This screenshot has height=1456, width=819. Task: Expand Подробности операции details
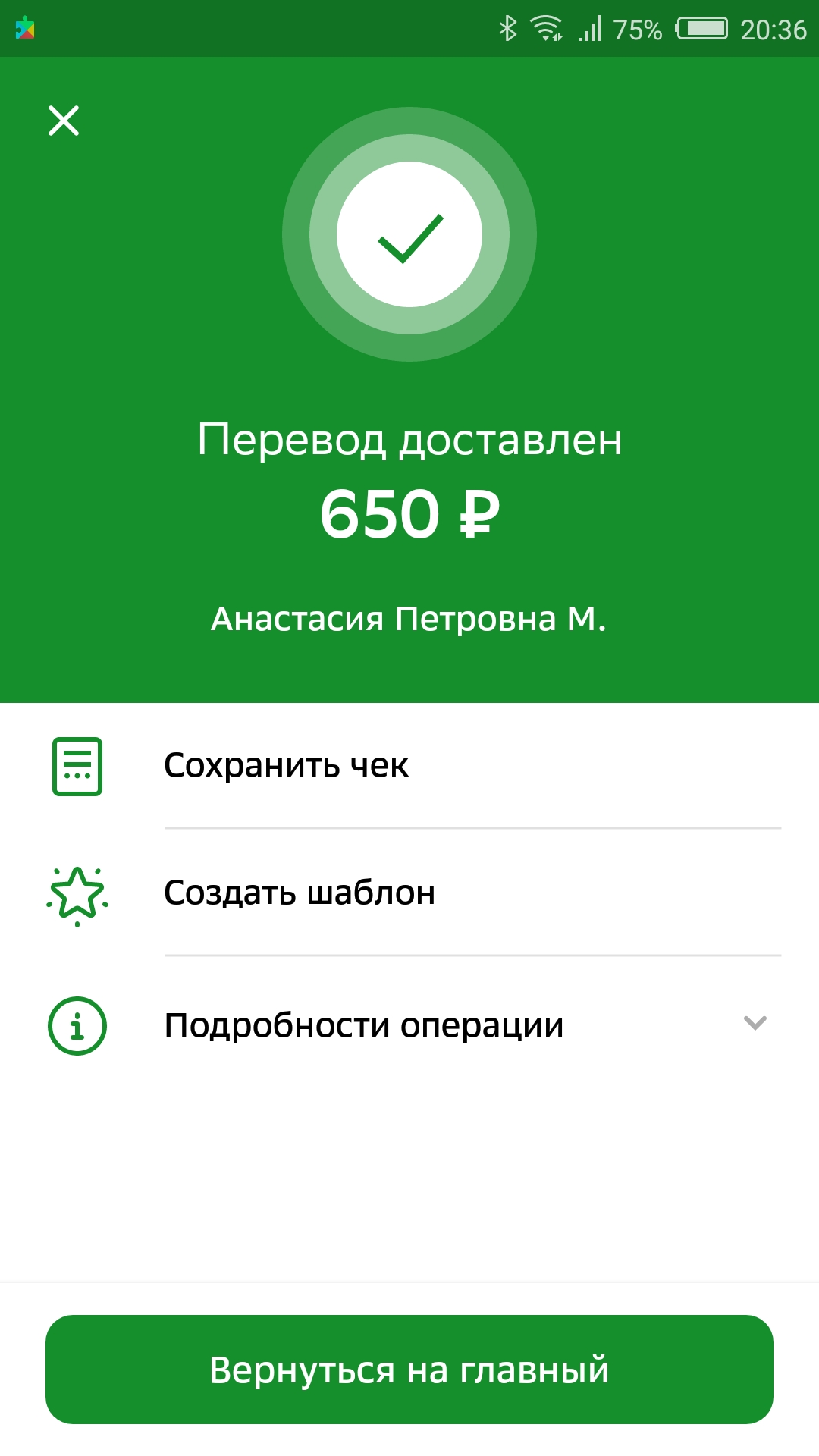(x=409, y=1025)
